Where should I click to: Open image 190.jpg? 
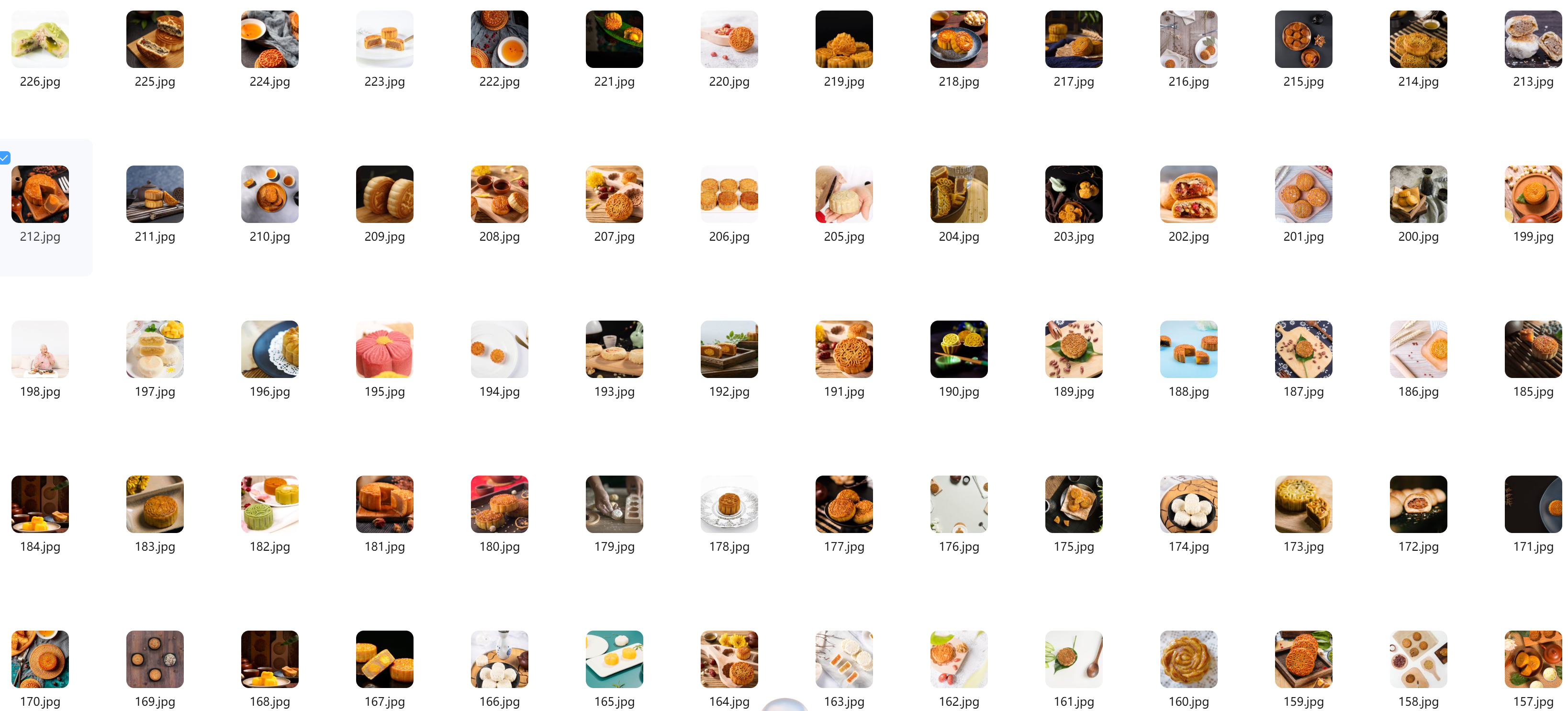point(959,349)
